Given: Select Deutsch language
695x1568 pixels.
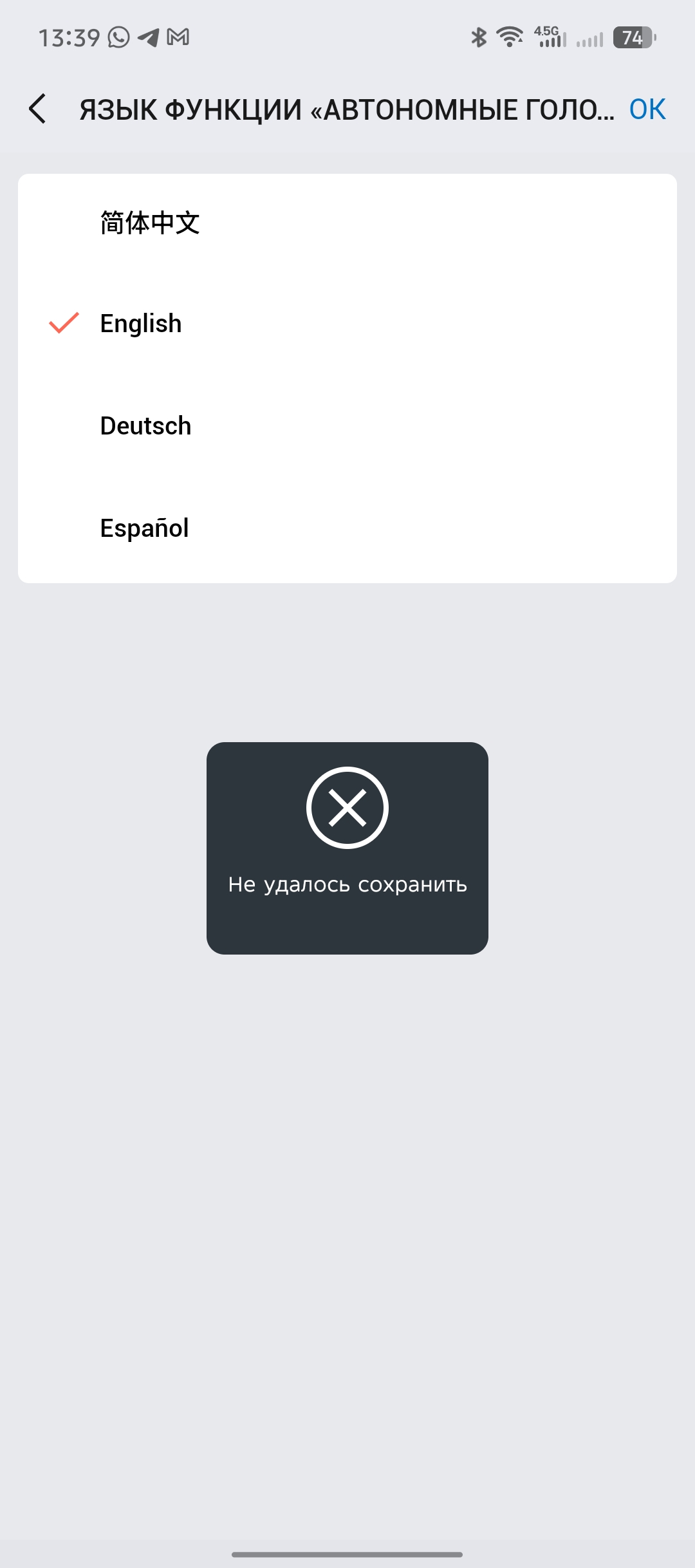Looking at the screenshot, I should [x=146, y=426].
